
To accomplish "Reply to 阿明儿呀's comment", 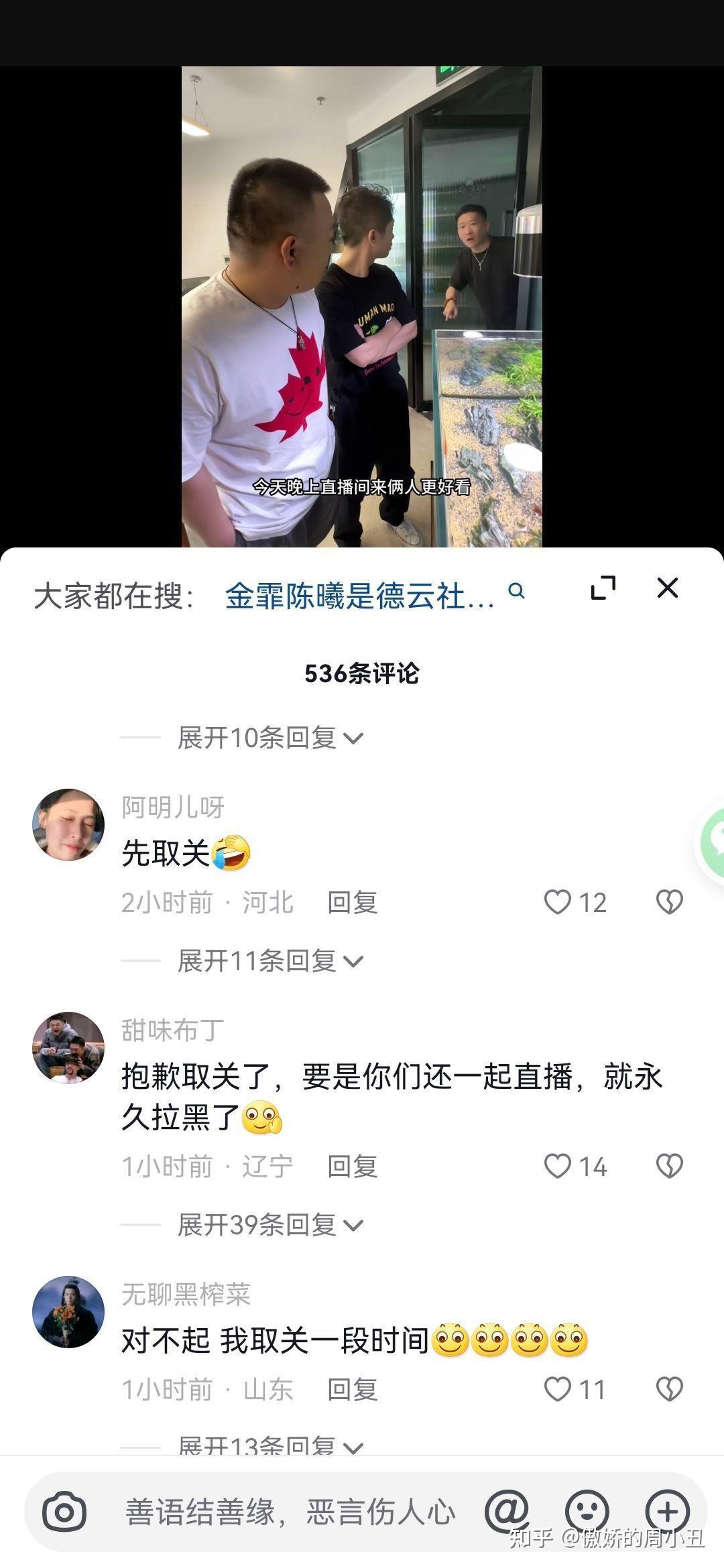I will tap(353, 903).
